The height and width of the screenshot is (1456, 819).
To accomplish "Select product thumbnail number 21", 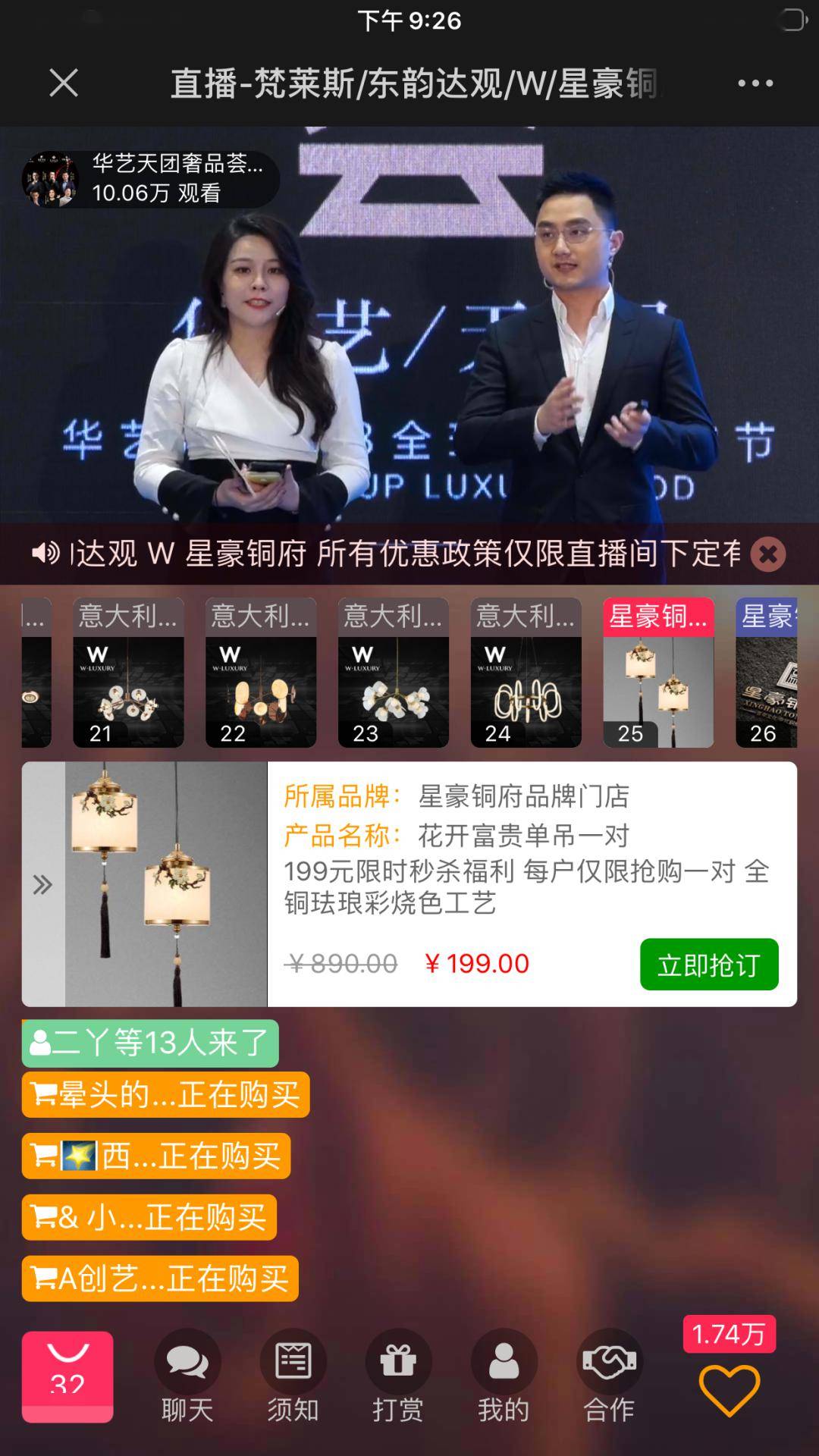I will [128, 673].
